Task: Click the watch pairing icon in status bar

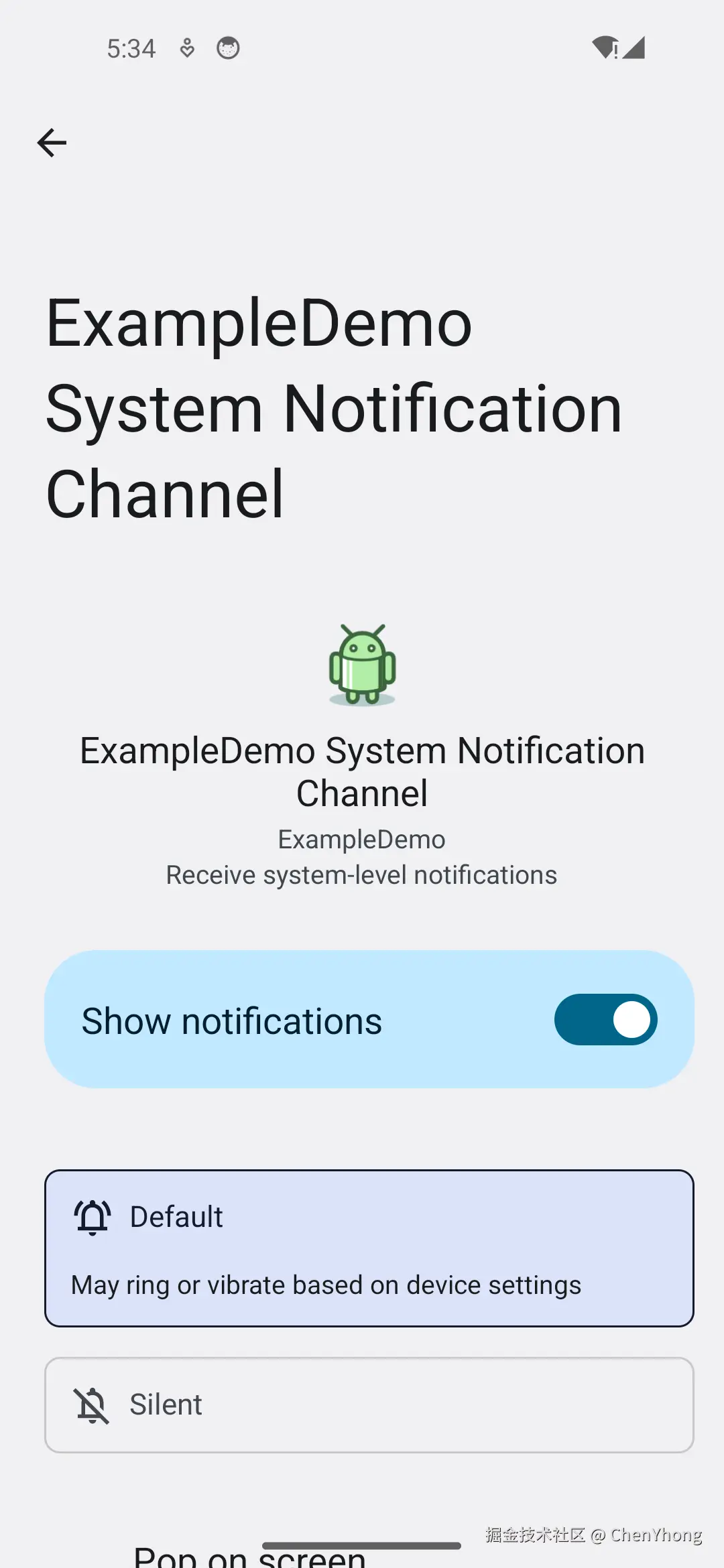Action: click(x=186, y=47)
